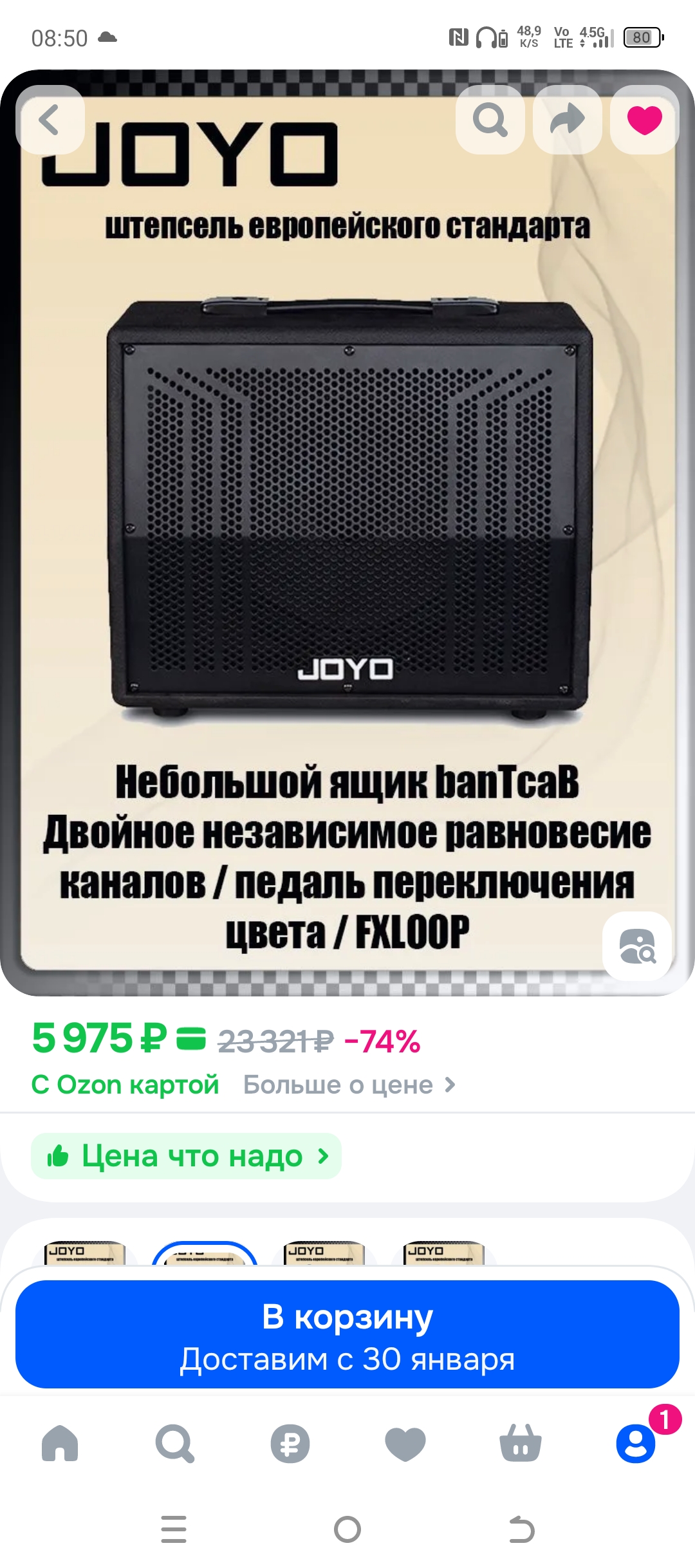Go to the home tab in bottom navigation
The height and width of the screenshot is (1568, 695).
pos(60,1443)
